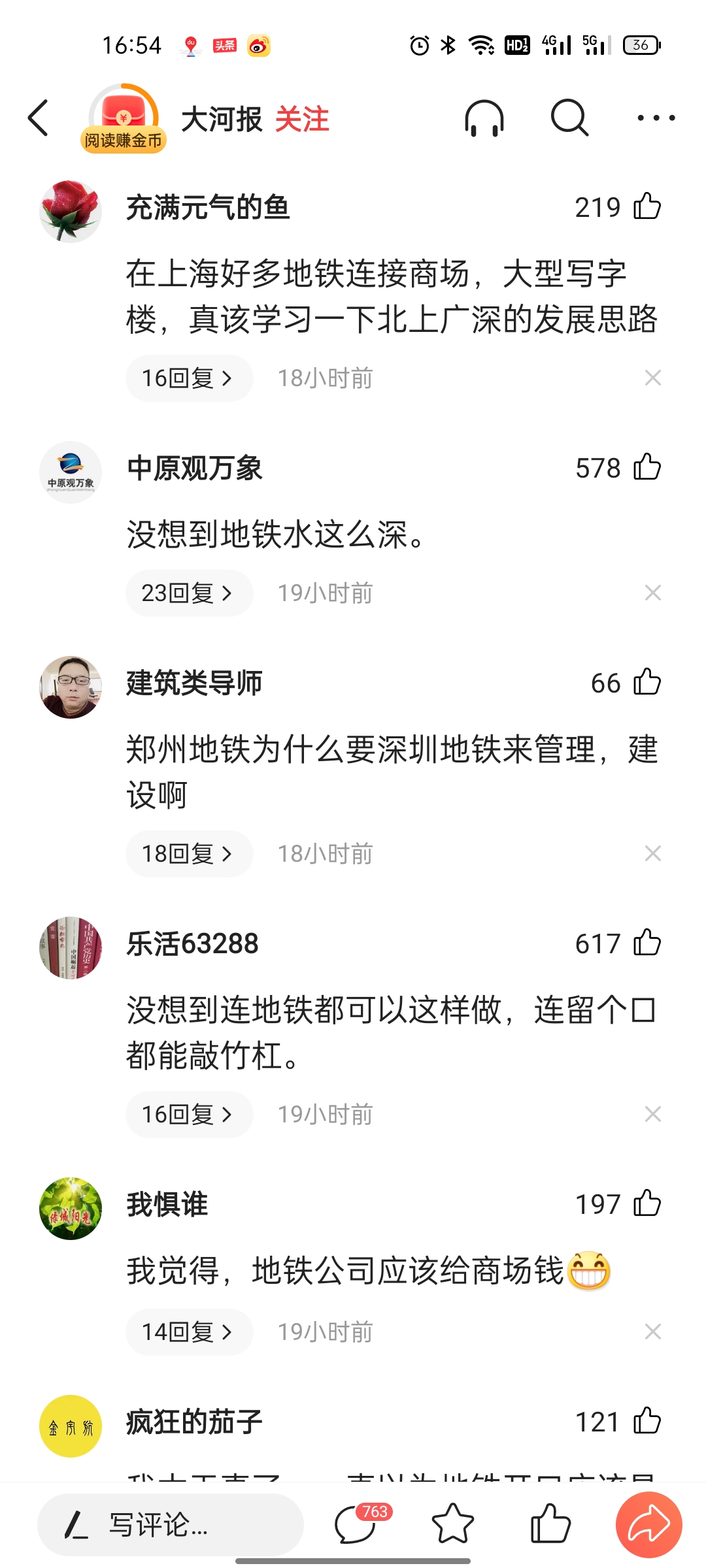Like 乐活63288's comment
Screen dimensions: 706x1568
tap(647, 943)
